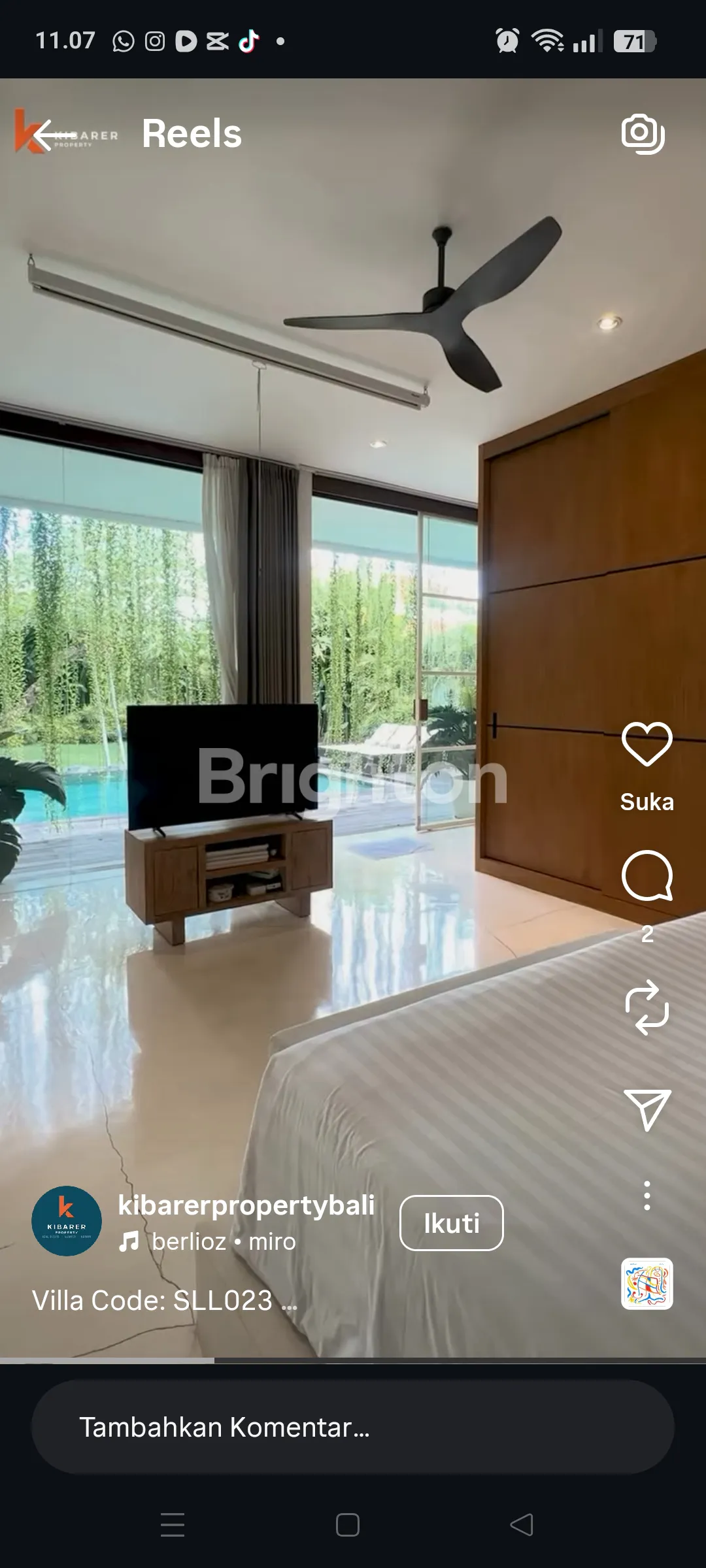Go to the system home screen
Screen dimensions: 706x1568
click(x=347, y=1525)
